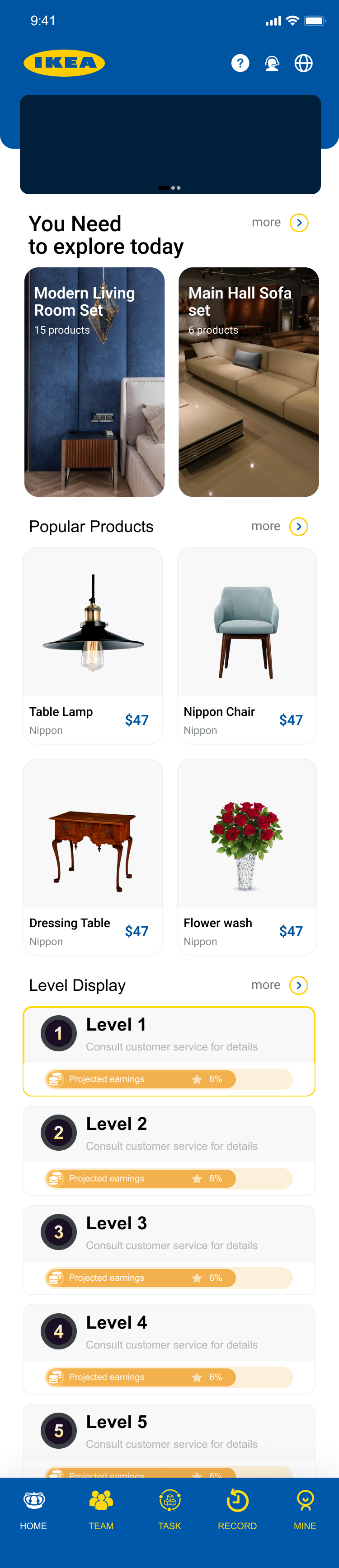
Task: Open the help question mark icon
Action: coord(240,63)
